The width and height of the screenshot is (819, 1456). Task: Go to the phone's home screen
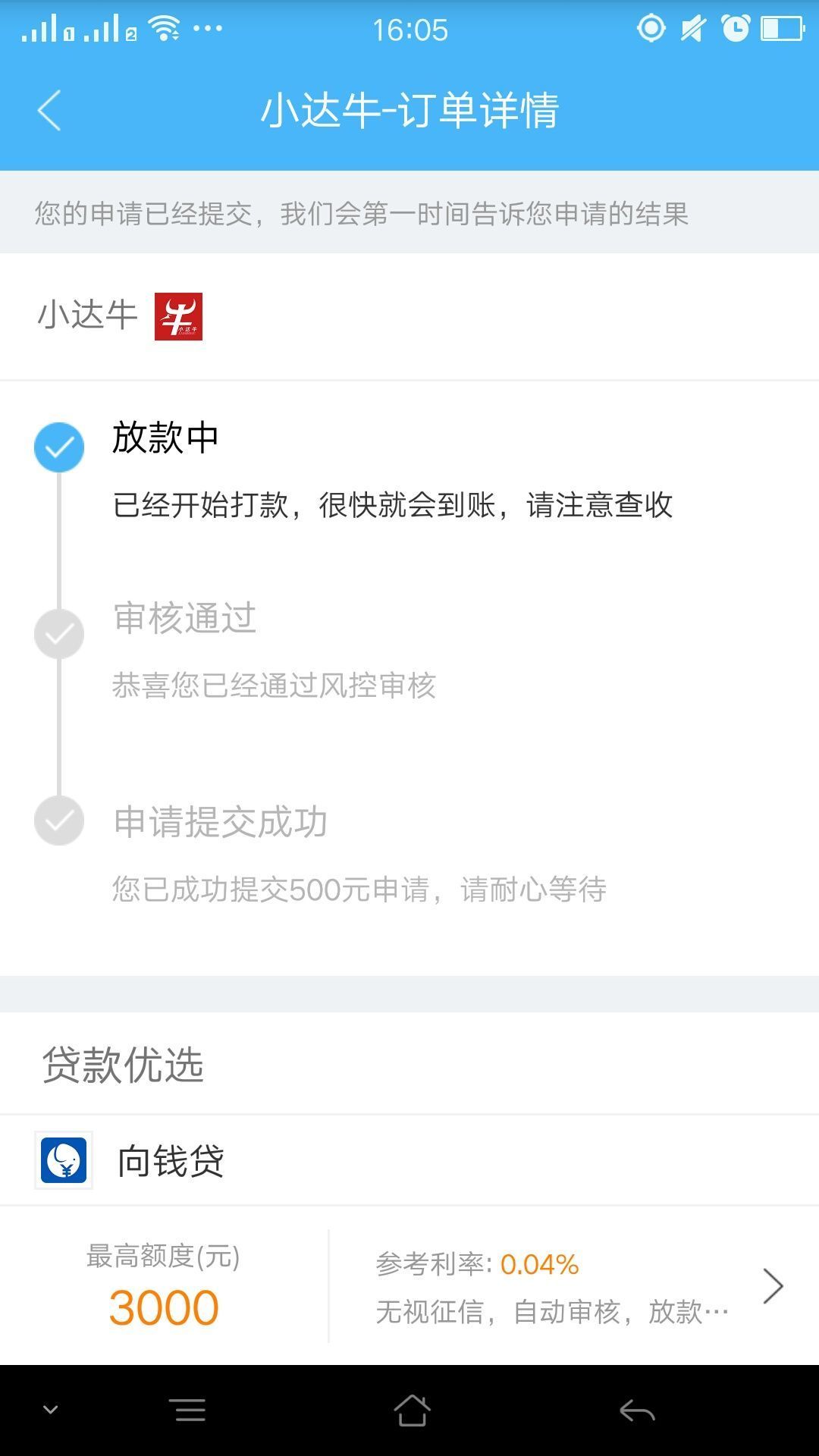(x=412, y=1410)
